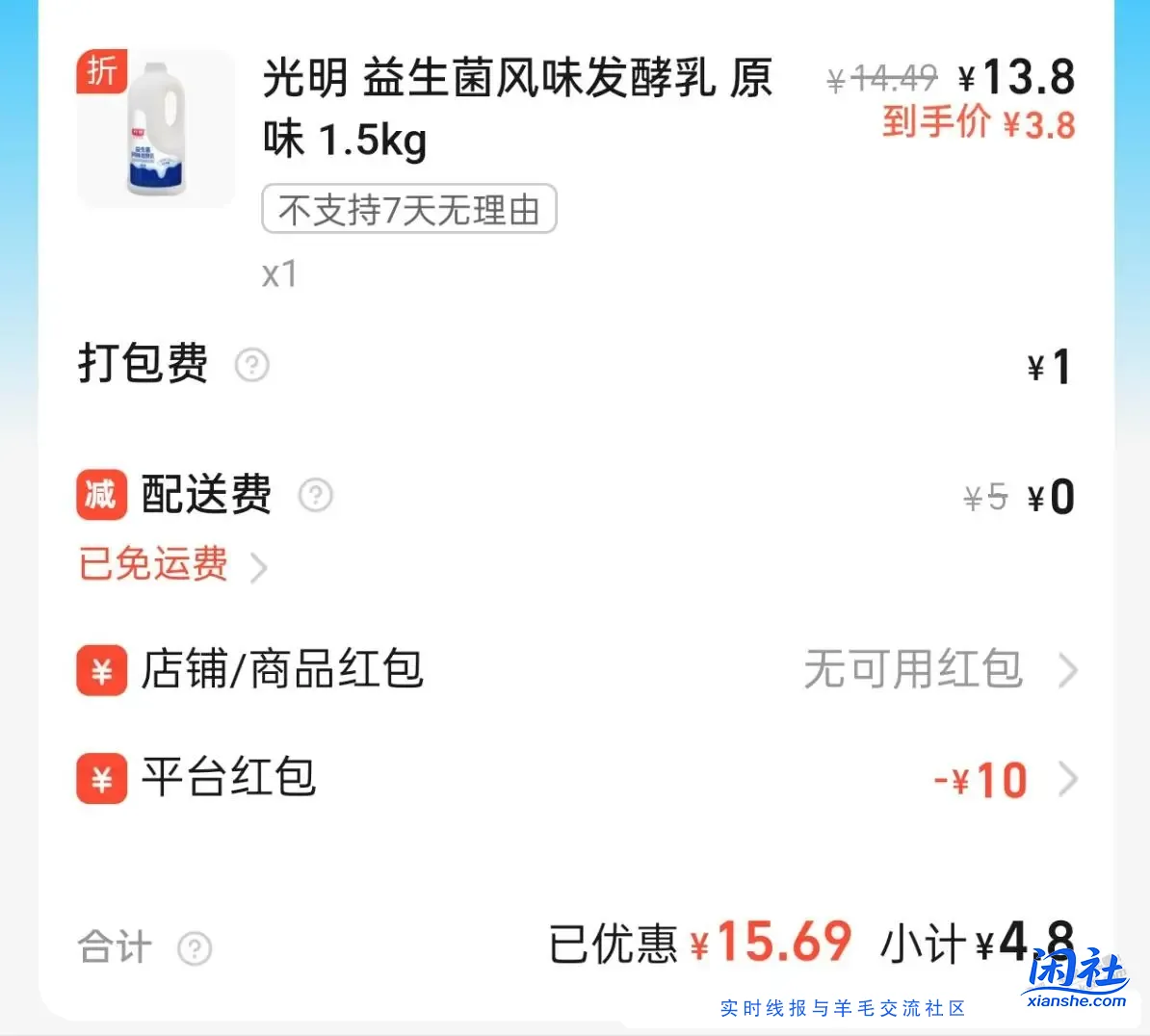Open the 光明 yogurt product thumbnail
Viewport: 1150px width, 1036px height.
coord(156,127)
